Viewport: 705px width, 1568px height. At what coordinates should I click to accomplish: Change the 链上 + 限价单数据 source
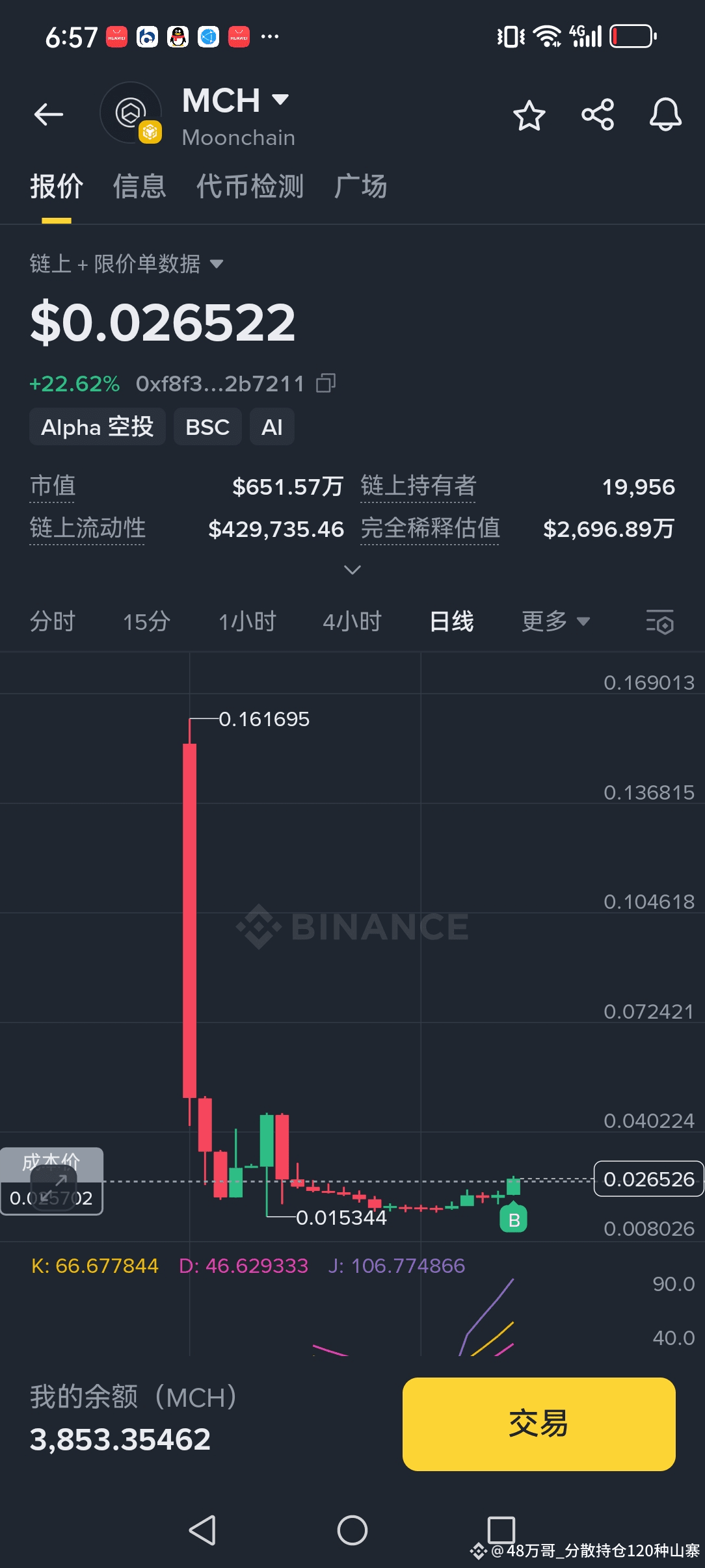tap(127, 264)
